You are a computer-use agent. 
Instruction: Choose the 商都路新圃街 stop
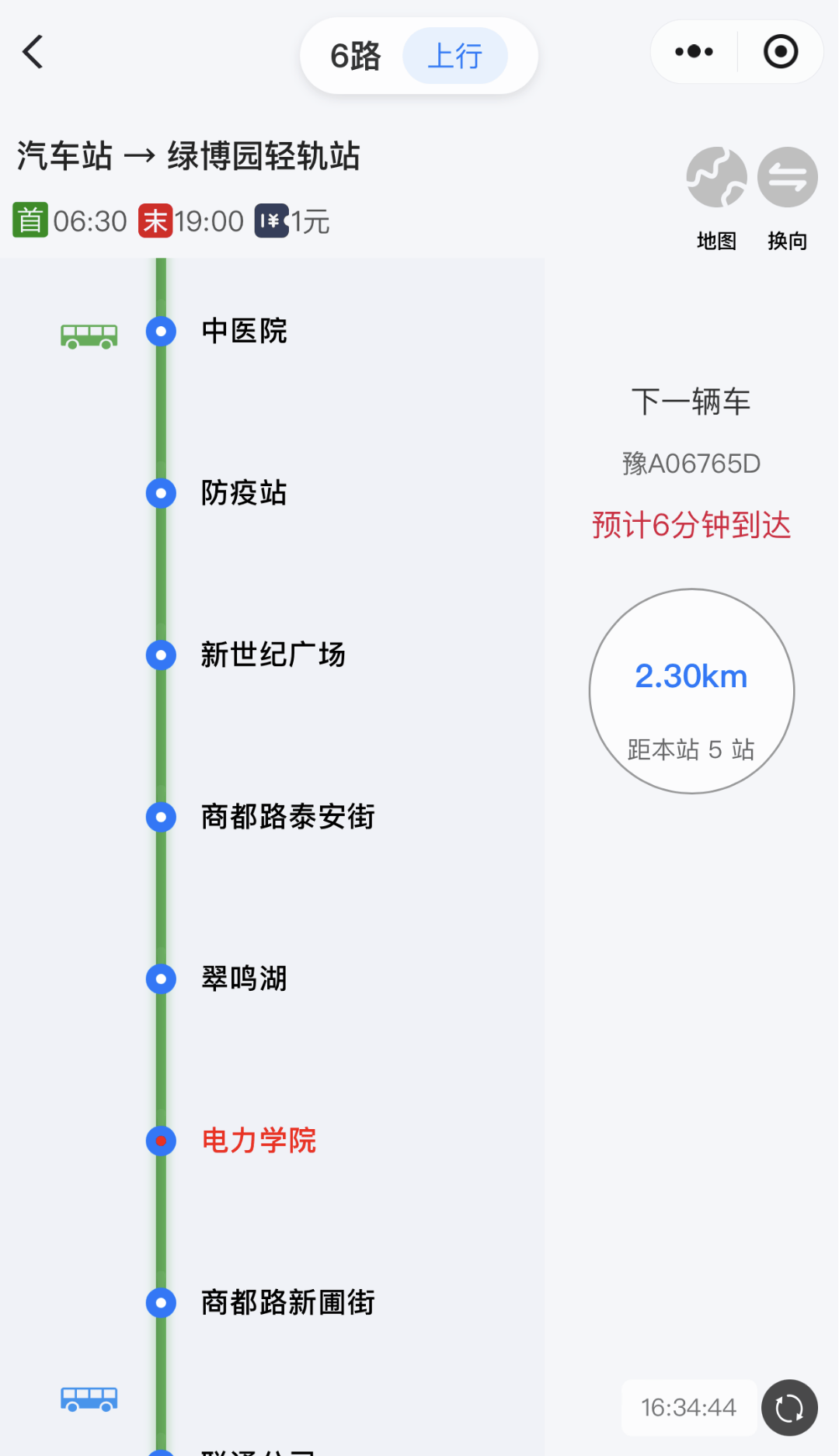[287, 1302]
